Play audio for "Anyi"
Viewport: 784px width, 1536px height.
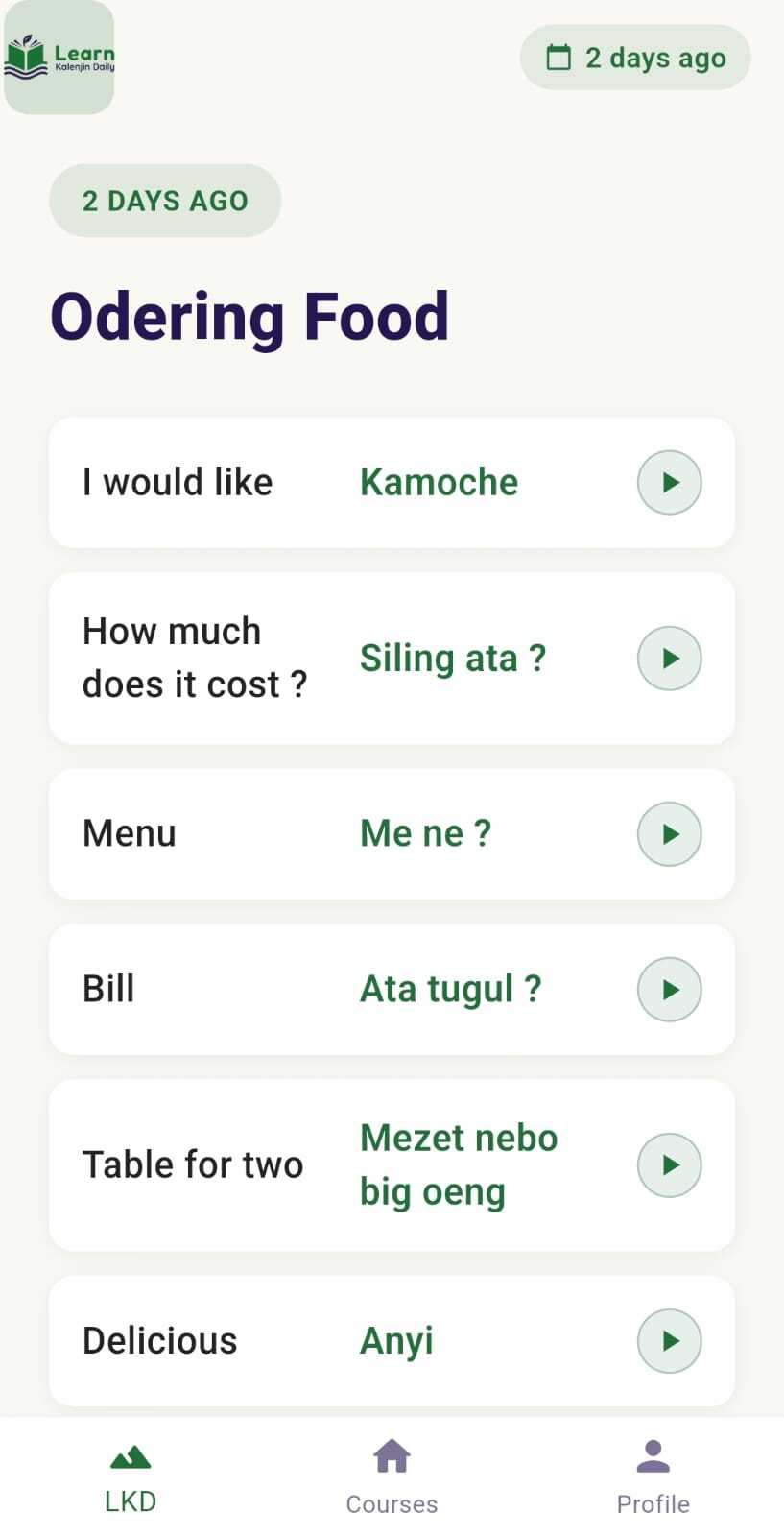pos(669,1341)
